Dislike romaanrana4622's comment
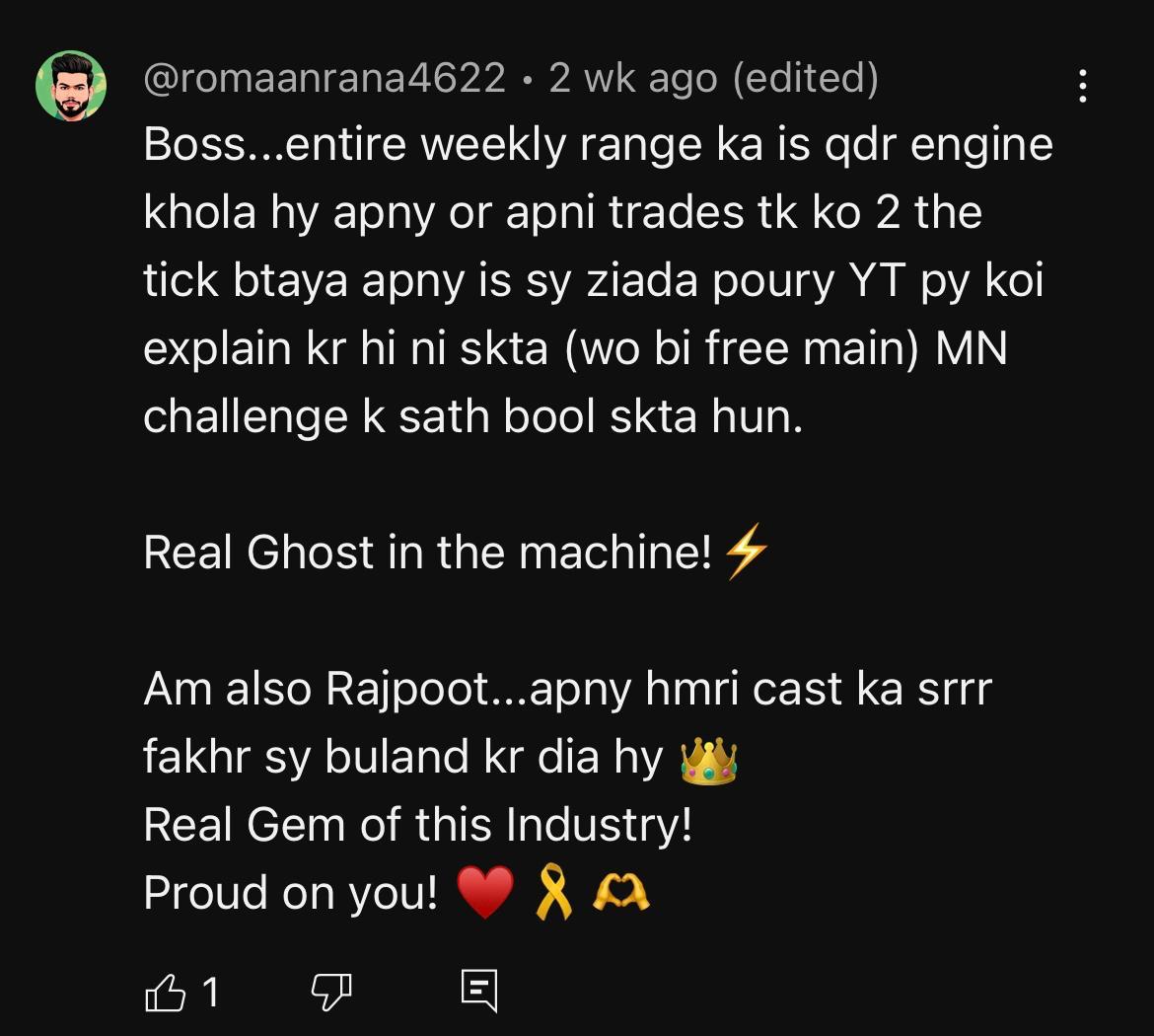 (x=331, y=992)
